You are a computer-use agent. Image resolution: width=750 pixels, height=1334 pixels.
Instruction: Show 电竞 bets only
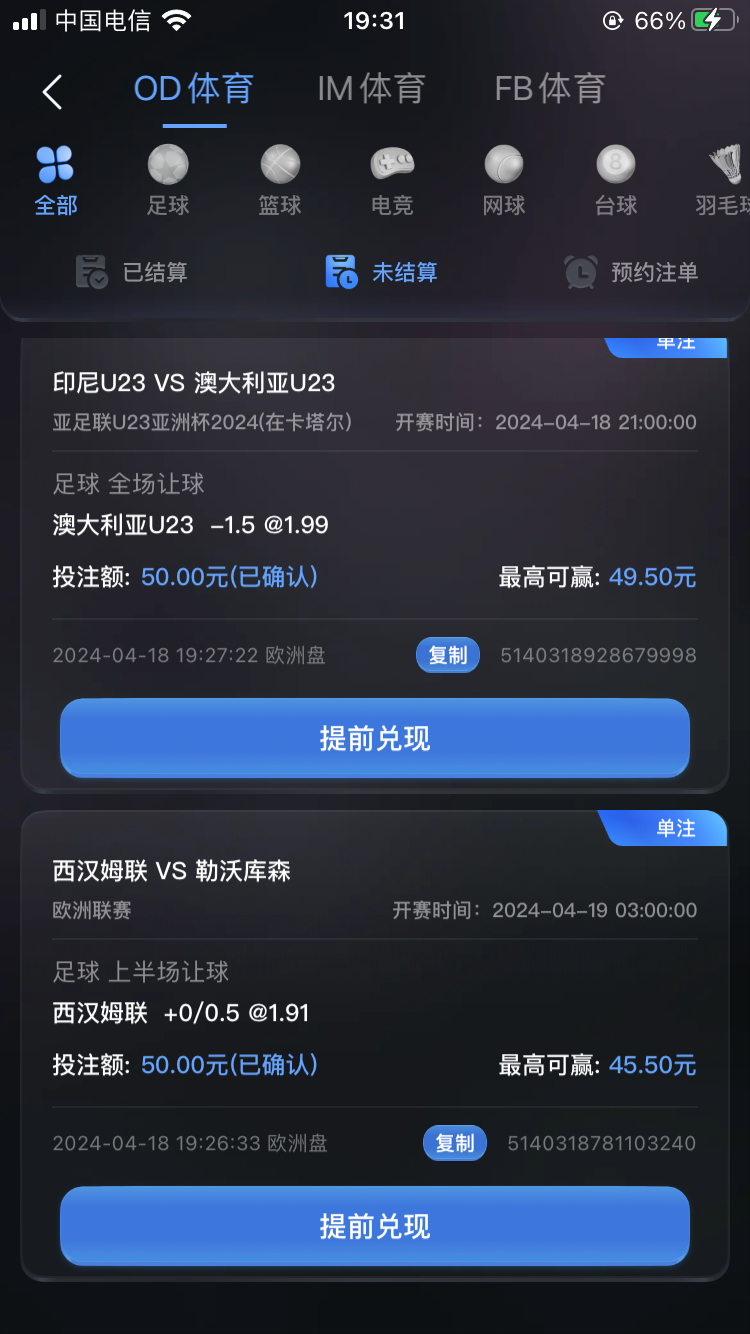click(x=392, y=181)
